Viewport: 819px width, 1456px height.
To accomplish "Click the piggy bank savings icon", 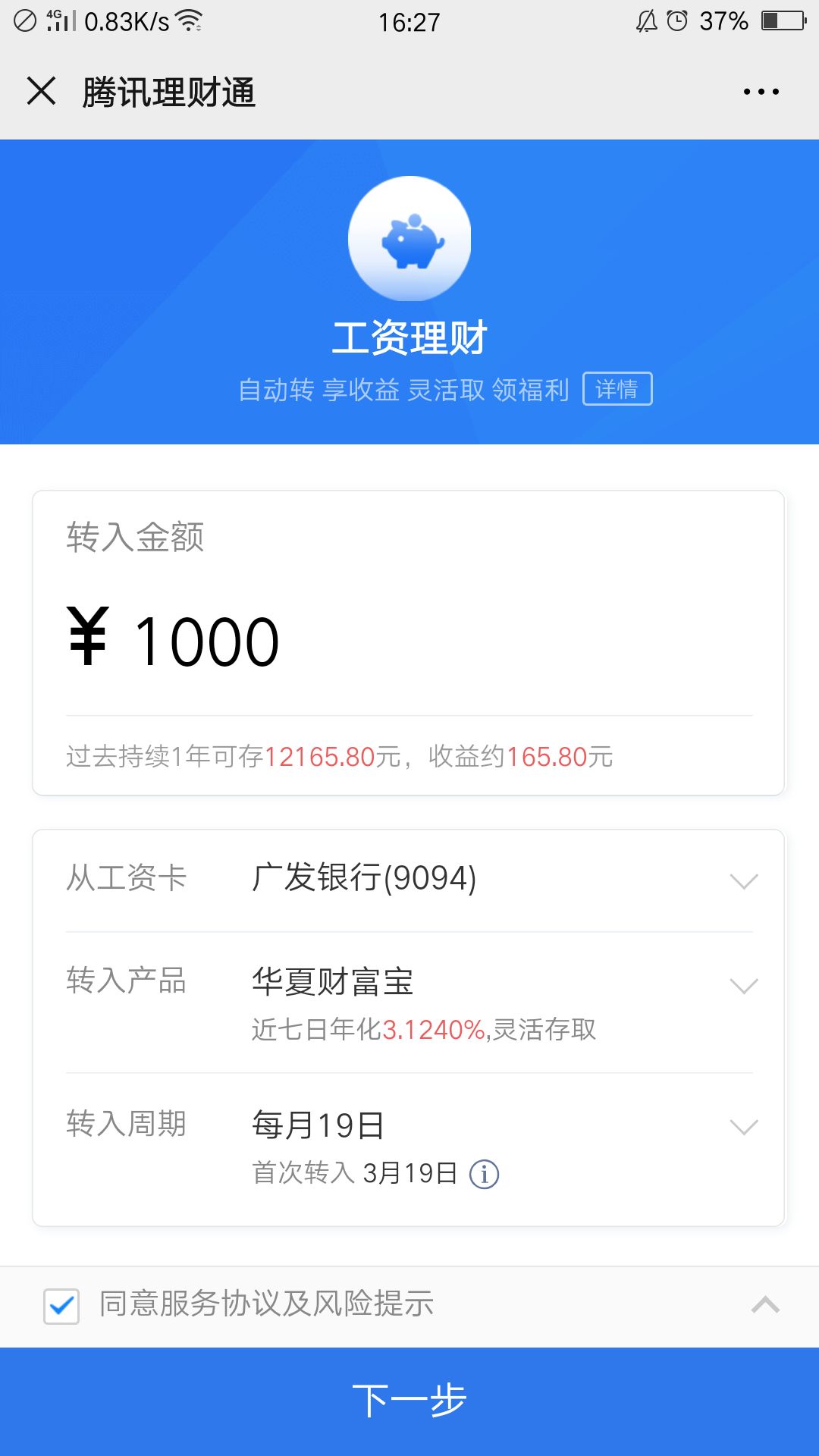I will [x=409, y=237].
